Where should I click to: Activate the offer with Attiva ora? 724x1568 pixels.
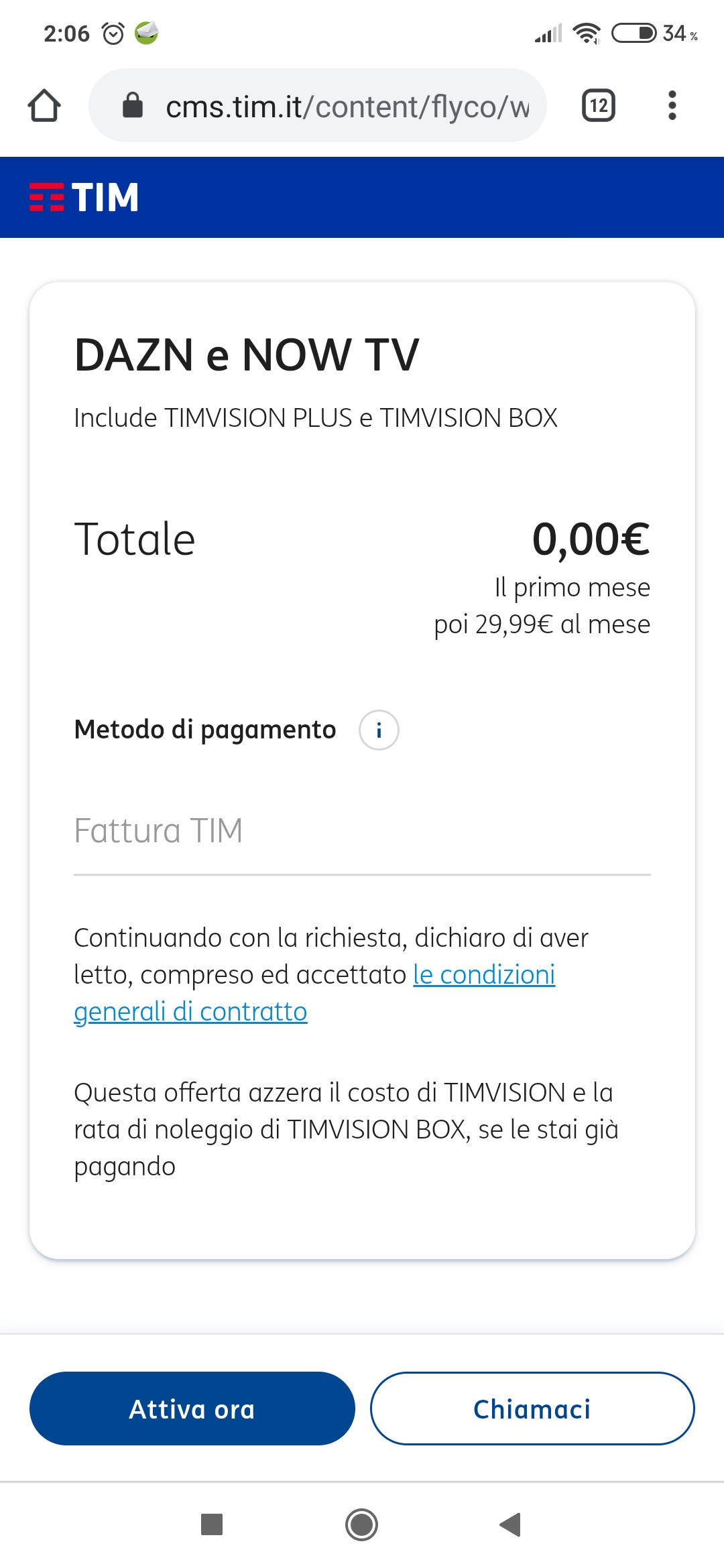coord(192,1409)
